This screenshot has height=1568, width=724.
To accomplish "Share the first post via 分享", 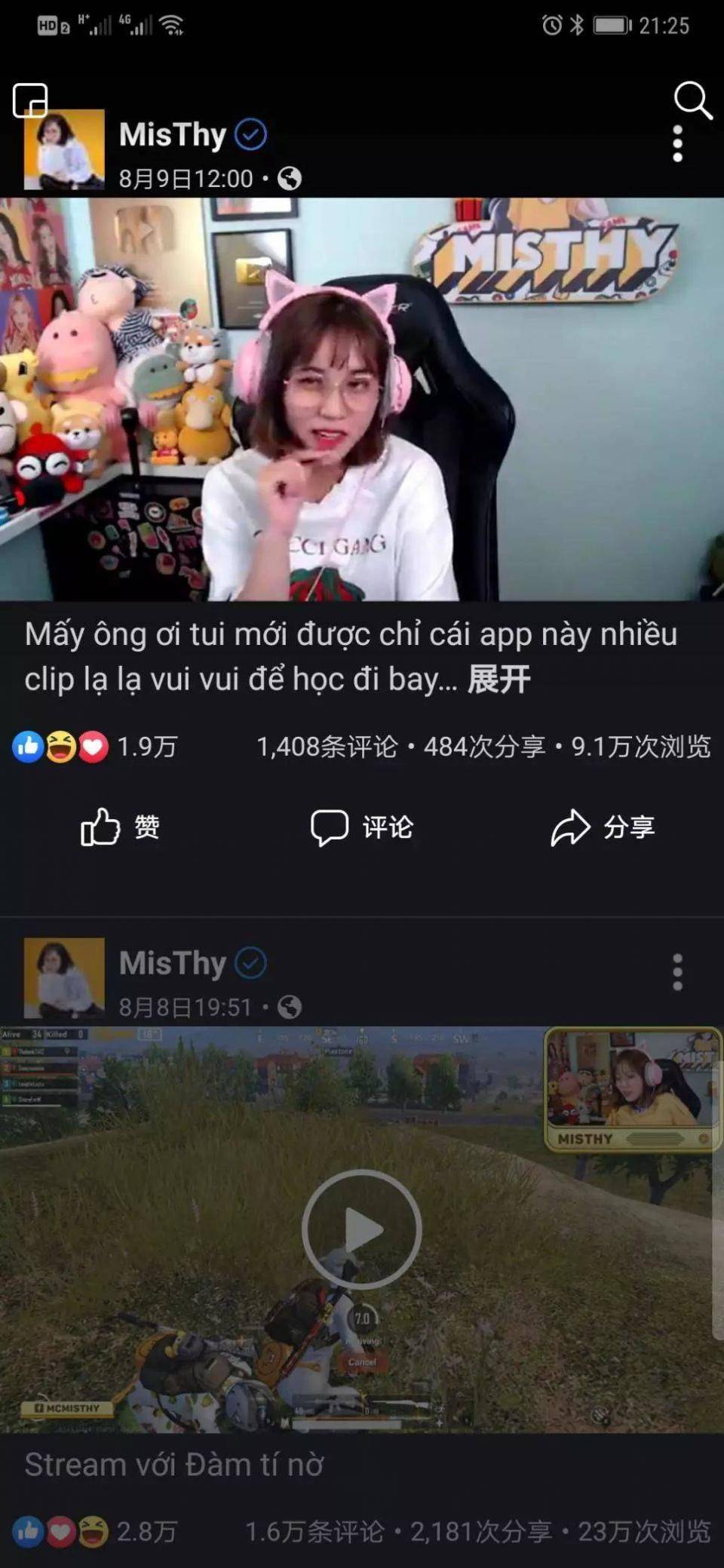I will pyautogui.click(x=603, y=827).
